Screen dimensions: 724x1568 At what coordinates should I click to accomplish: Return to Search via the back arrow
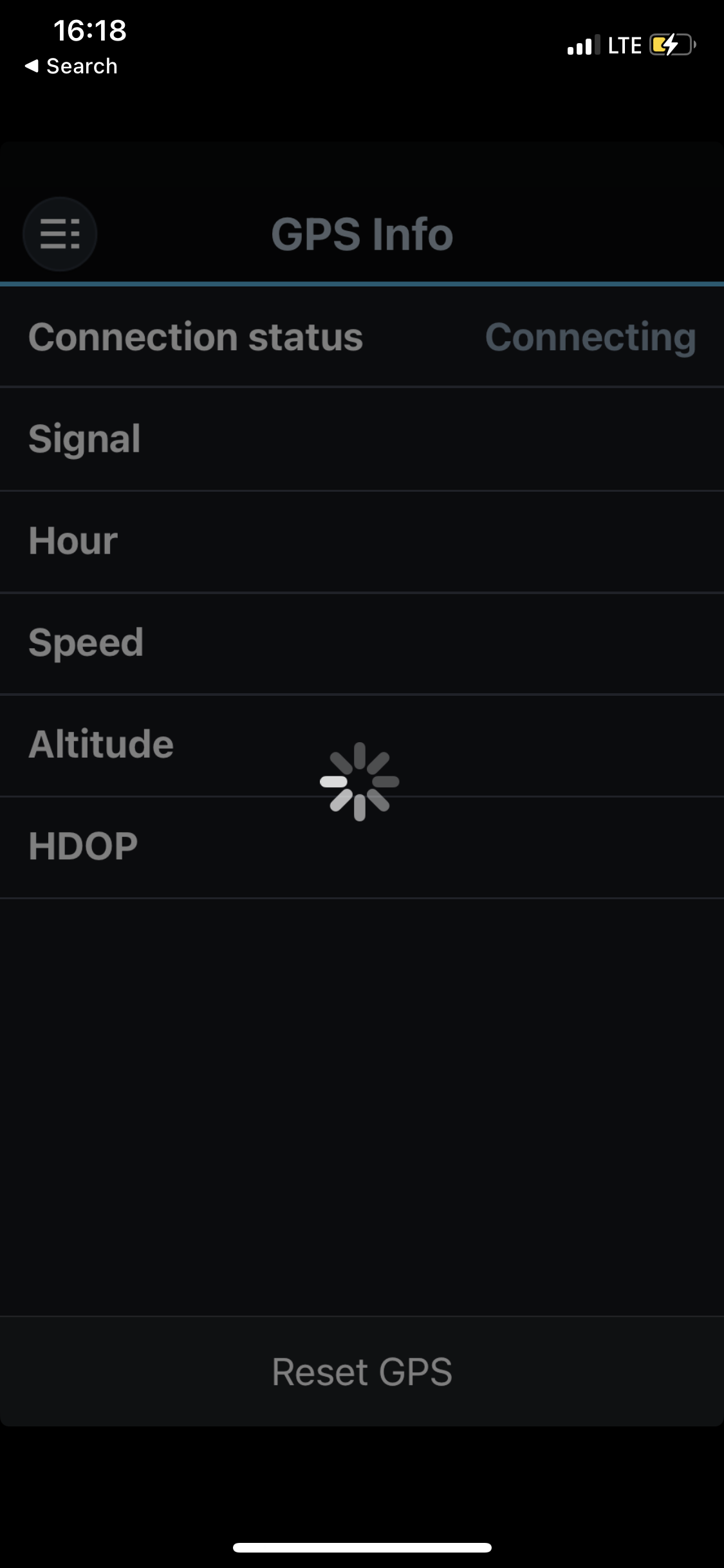point(71,66)
